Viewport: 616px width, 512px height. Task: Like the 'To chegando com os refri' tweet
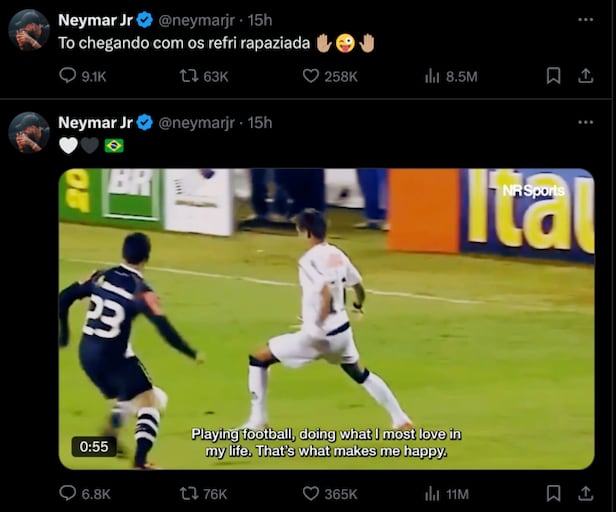pyautogui.click(x=311, y=76)
